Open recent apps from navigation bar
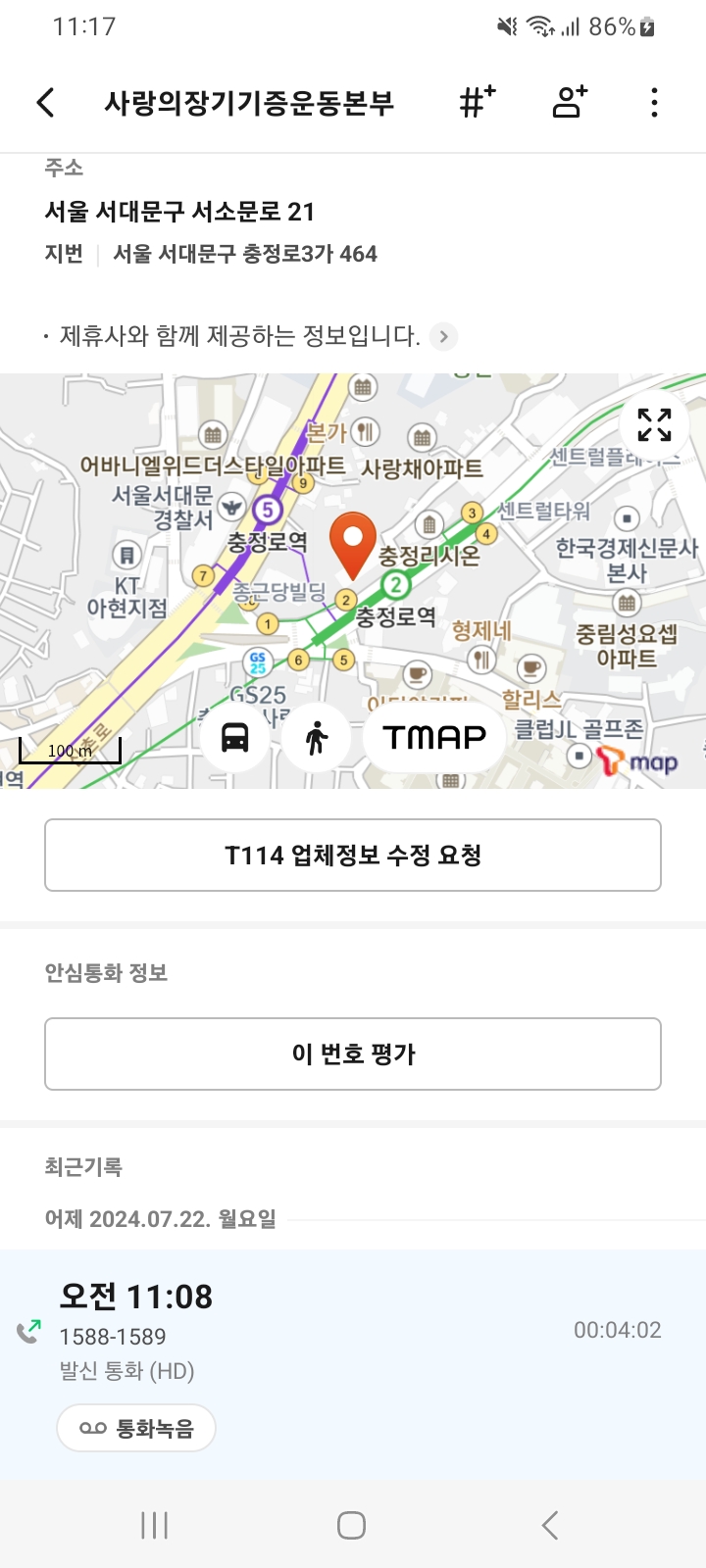706x1568 pixels. (x=155, y=1525)
